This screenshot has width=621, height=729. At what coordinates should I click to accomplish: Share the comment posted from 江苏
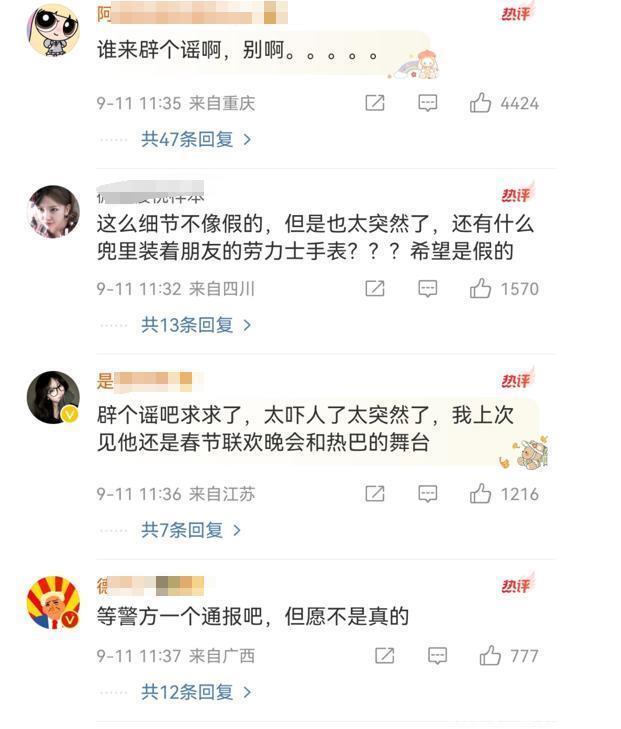point(375,494)
